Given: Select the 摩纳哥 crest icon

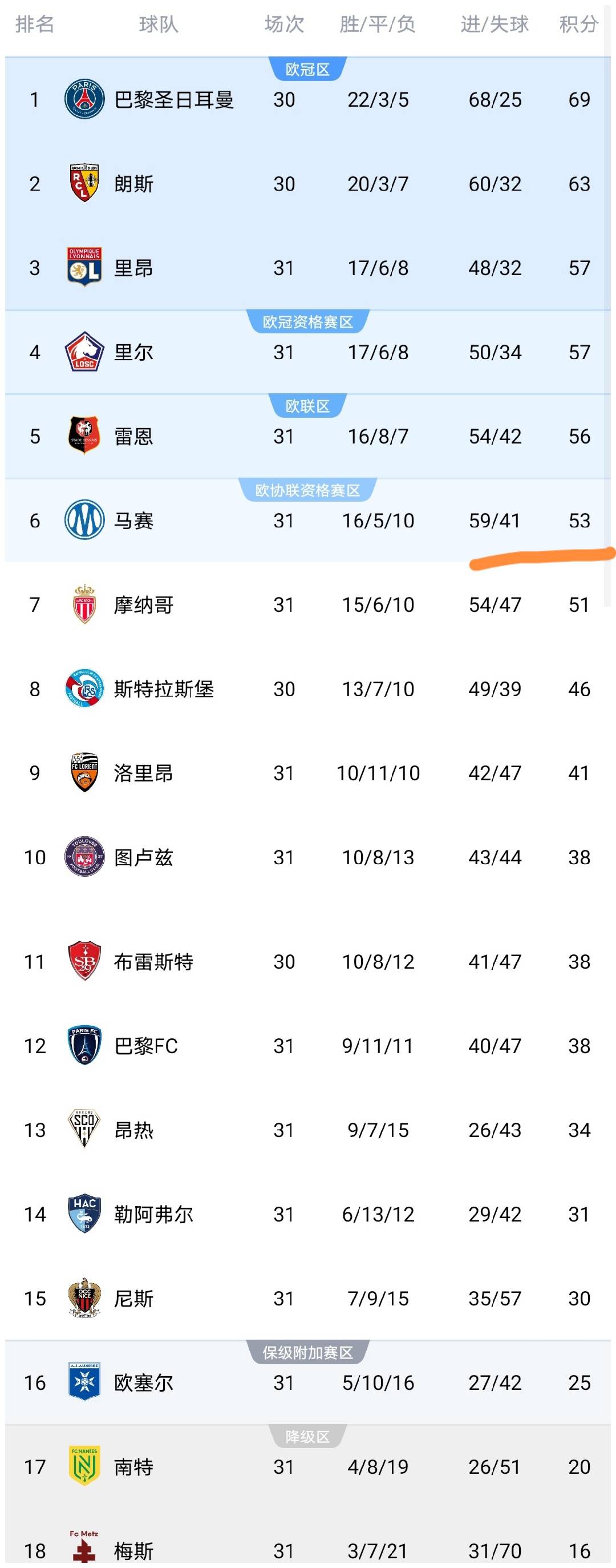Looking at the screenshot, I should coord(84,604).
